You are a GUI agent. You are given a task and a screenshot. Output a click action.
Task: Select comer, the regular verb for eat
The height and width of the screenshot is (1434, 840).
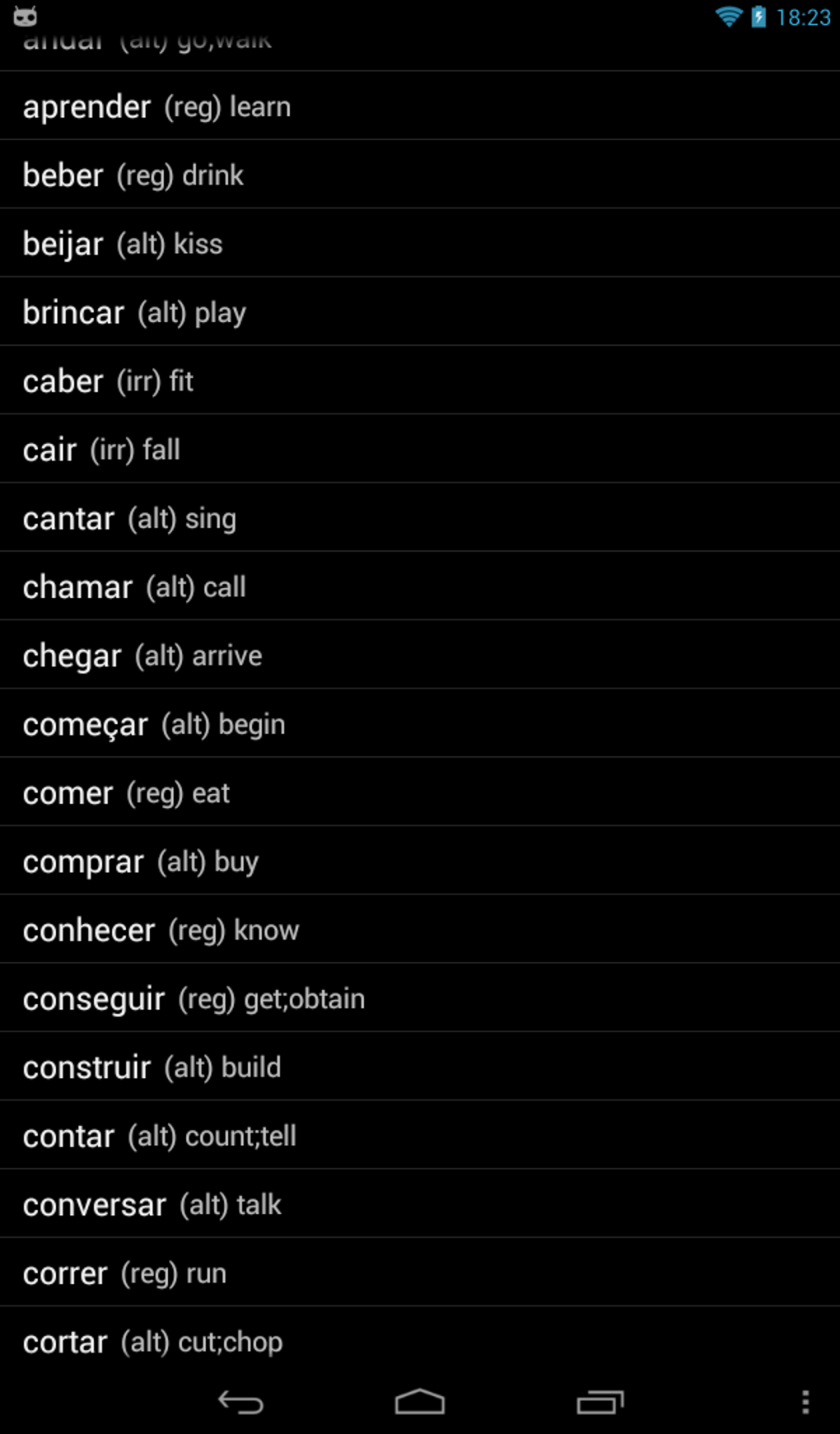[125, 792]
